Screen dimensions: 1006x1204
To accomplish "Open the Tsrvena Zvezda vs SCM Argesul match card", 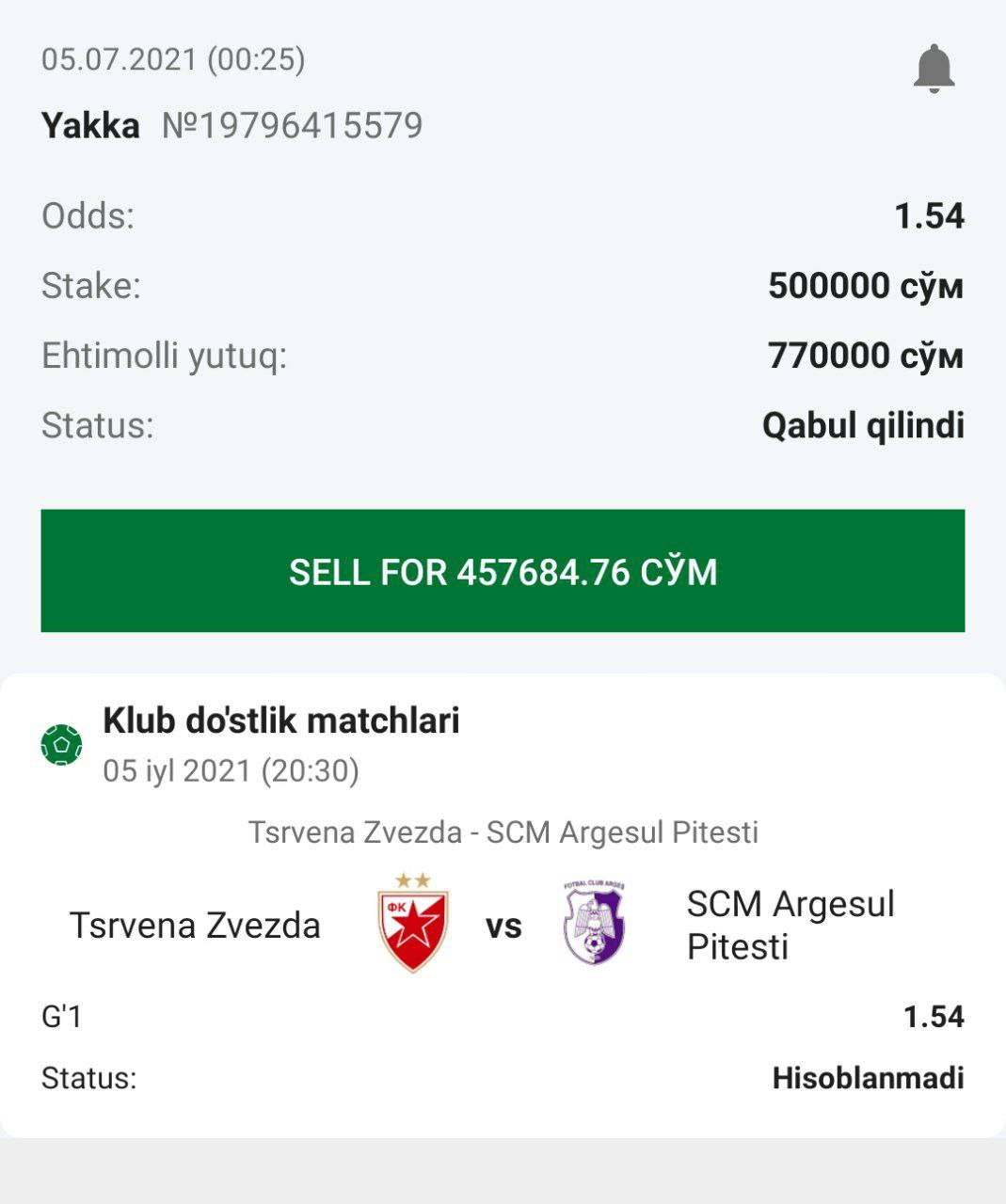I will coord(503,925).
